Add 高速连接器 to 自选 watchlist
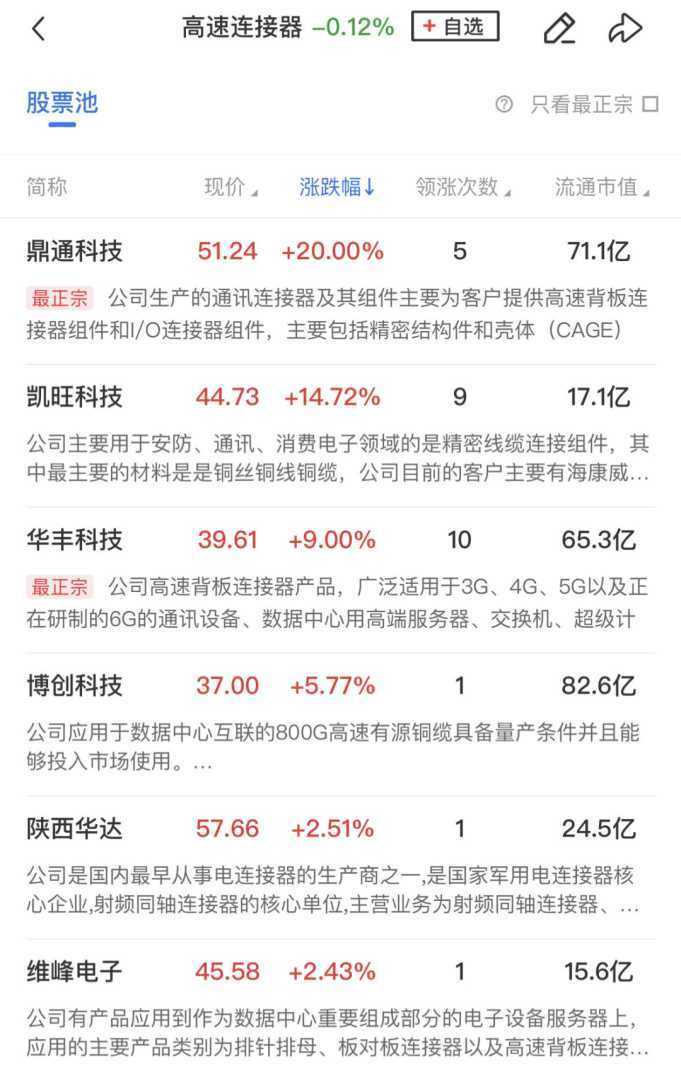 pos(455,27)
